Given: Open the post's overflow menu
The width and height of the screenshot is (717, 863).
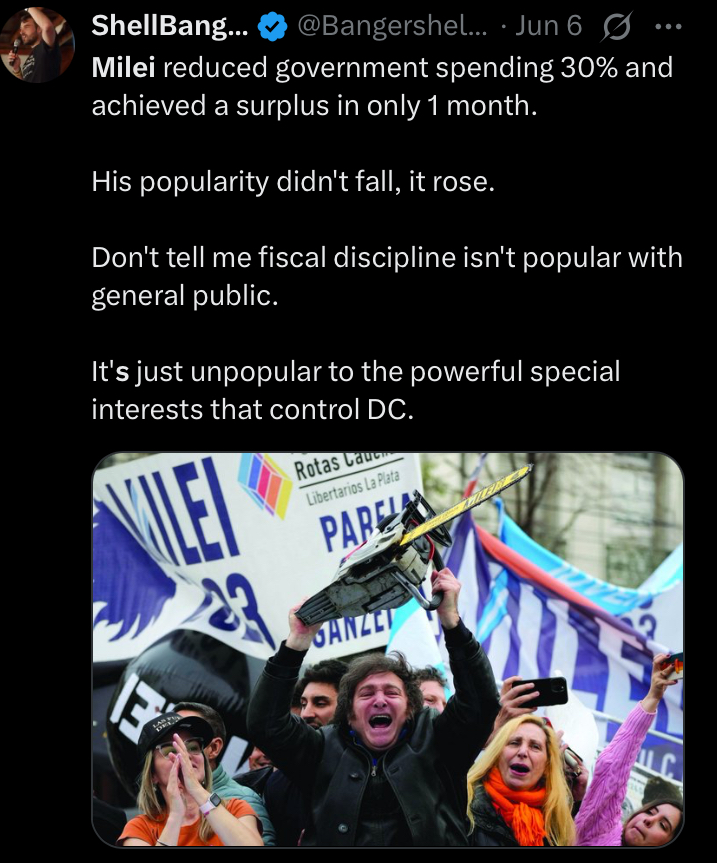Looking at the screenshot, I should (x=667, y=27).
